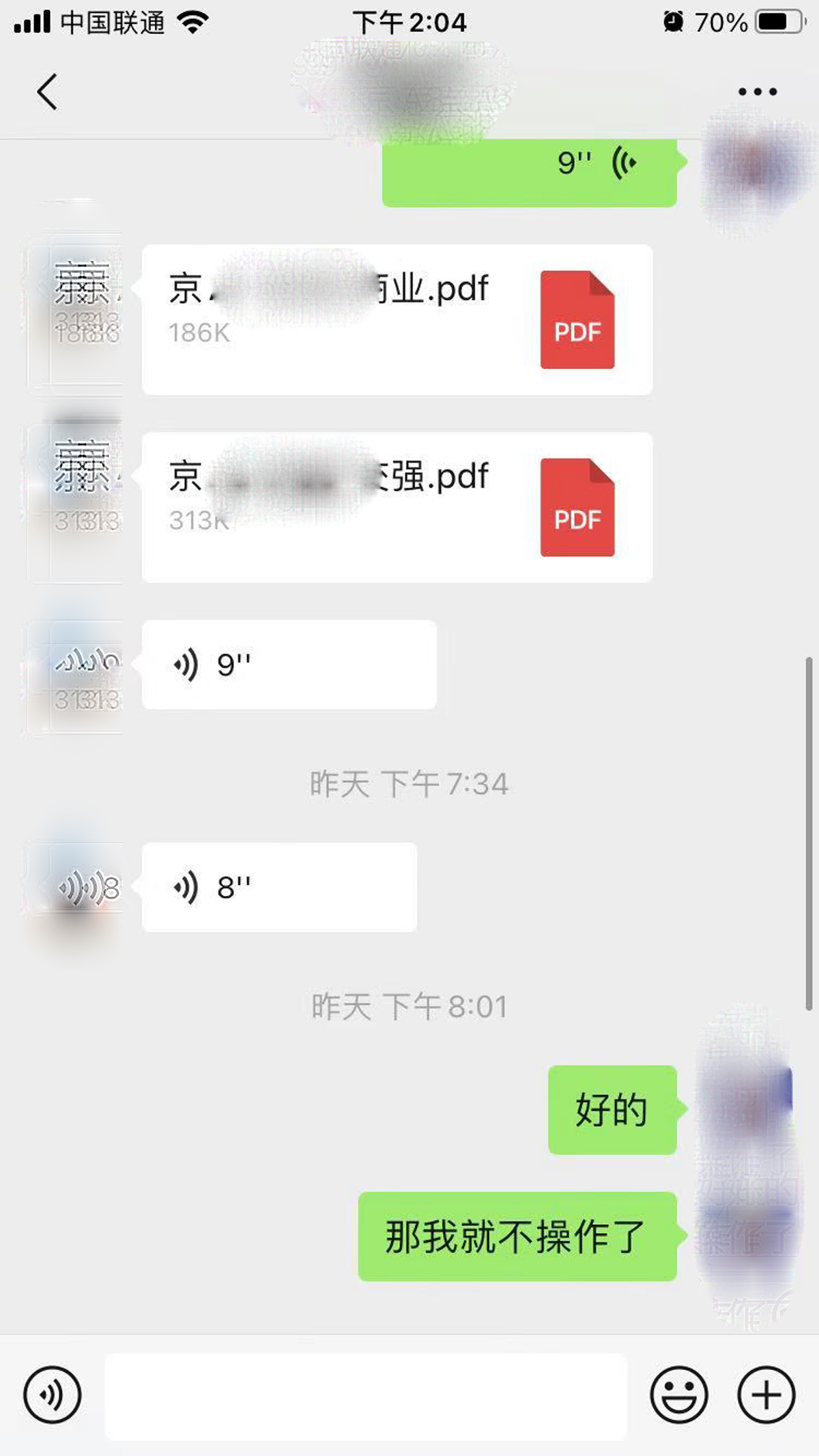The image size is (819, 1456).
Task: Switch to voice input mode
Action: 53,1397
